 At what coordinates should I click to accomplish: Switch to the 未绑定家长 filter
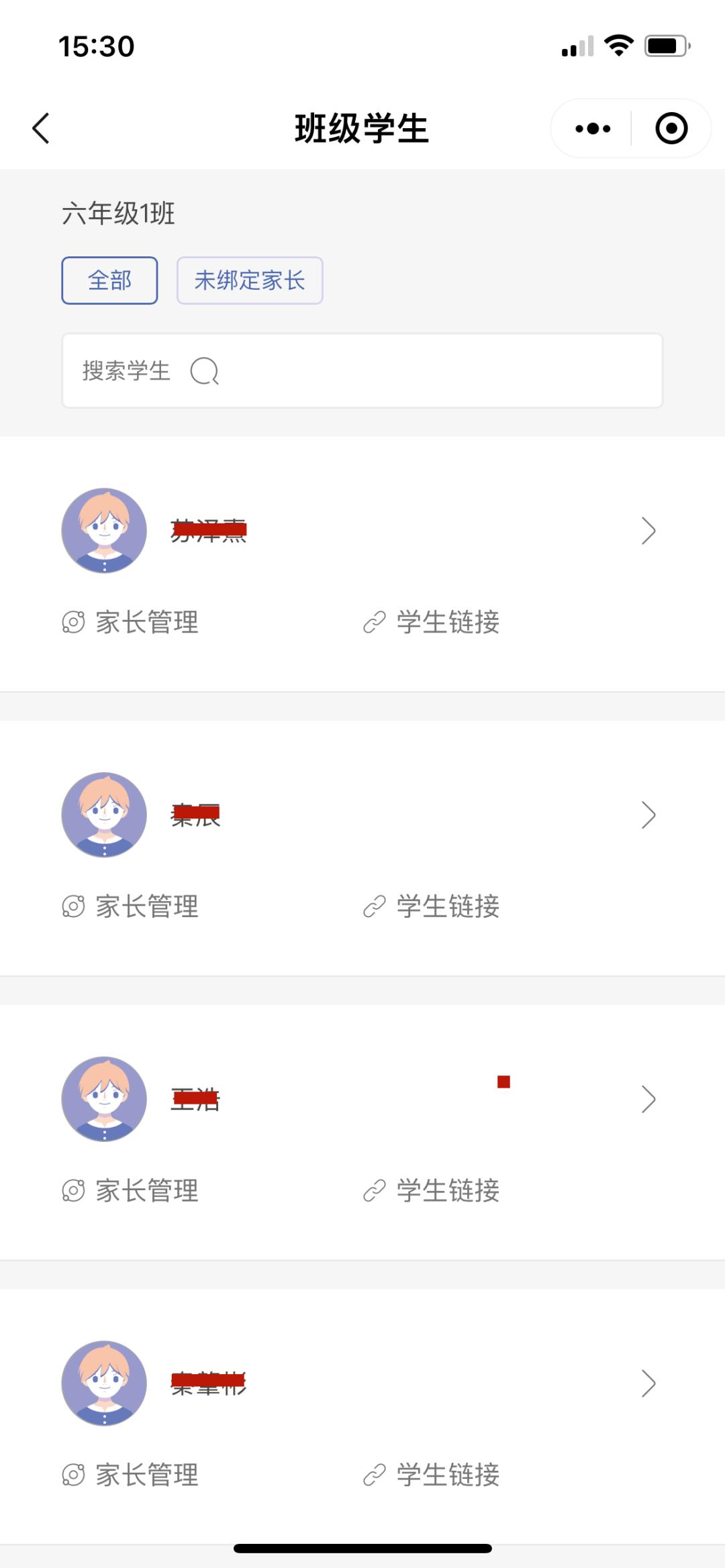tap(249, 280)
